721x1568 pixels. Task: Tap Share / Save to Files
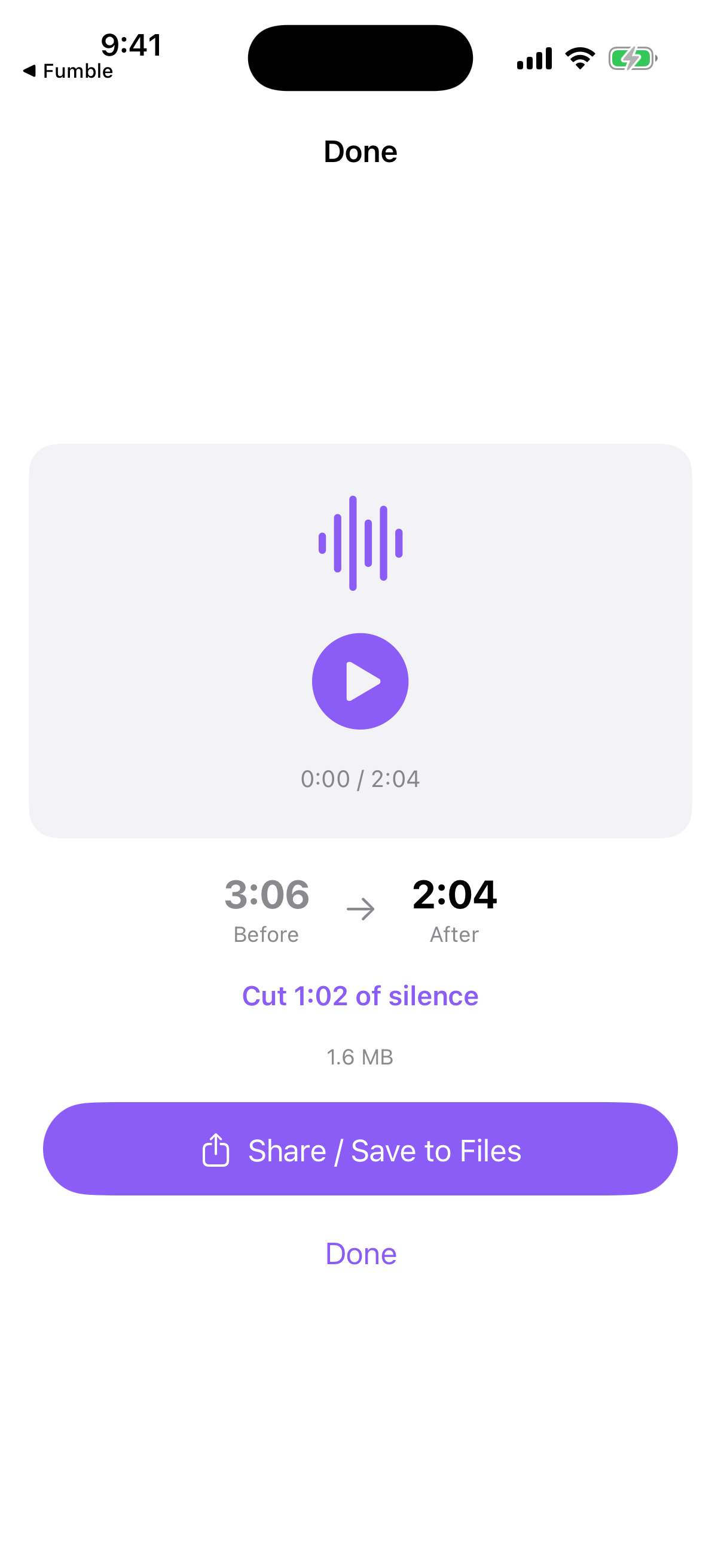[360, 1149]
